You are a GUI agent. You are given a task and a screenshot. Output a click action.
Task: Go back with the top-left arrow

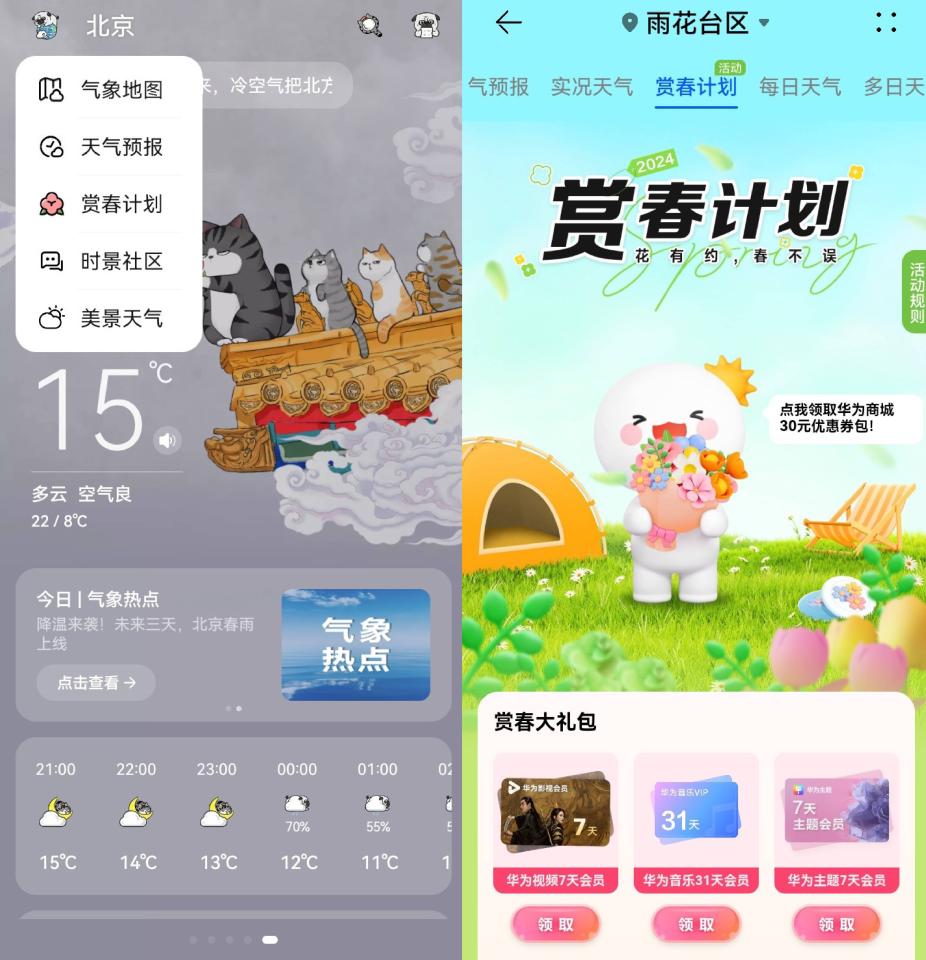tap(509, 23)
